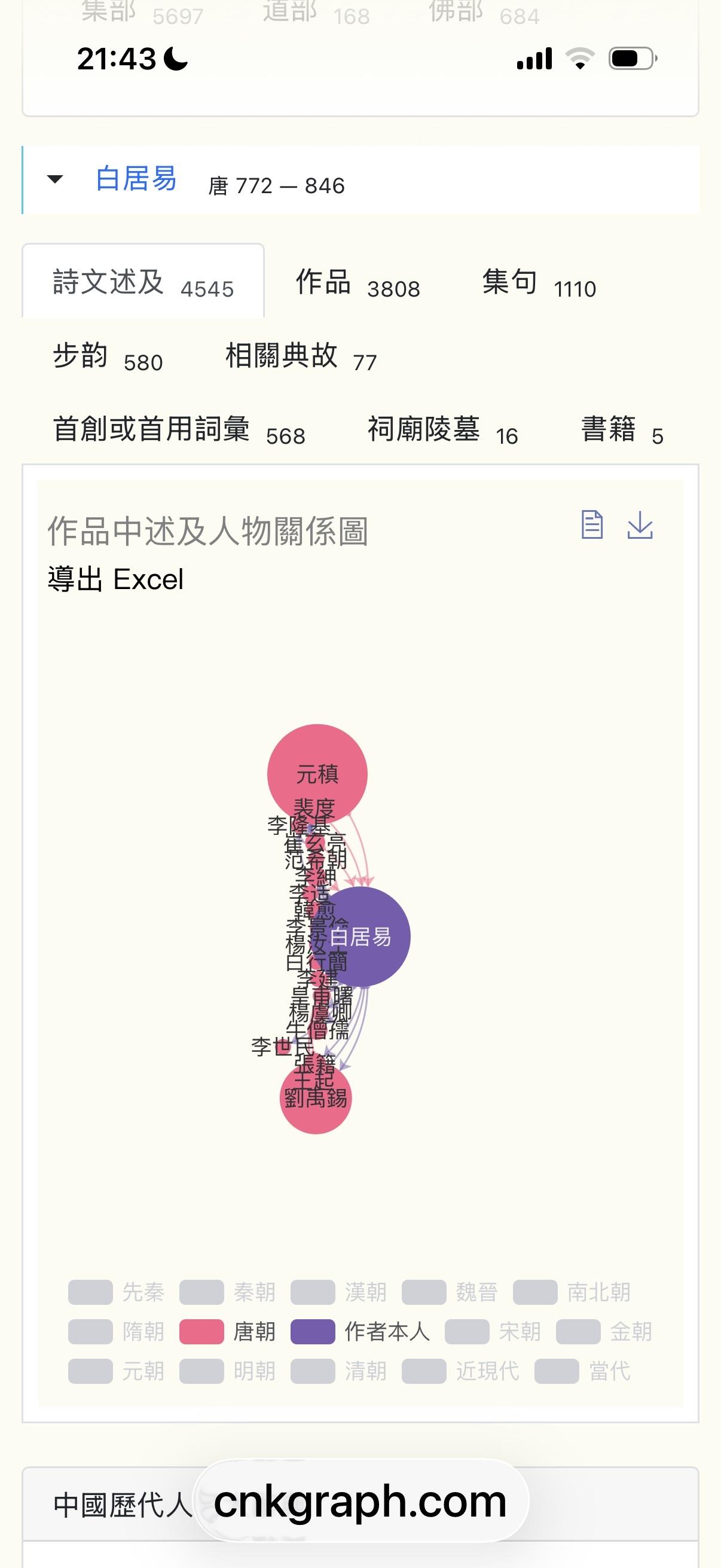Toggle the 清朝 legend item
Image resolution: width=721 pixels, height=1568 pixels.
click(x=338, y=1371)
